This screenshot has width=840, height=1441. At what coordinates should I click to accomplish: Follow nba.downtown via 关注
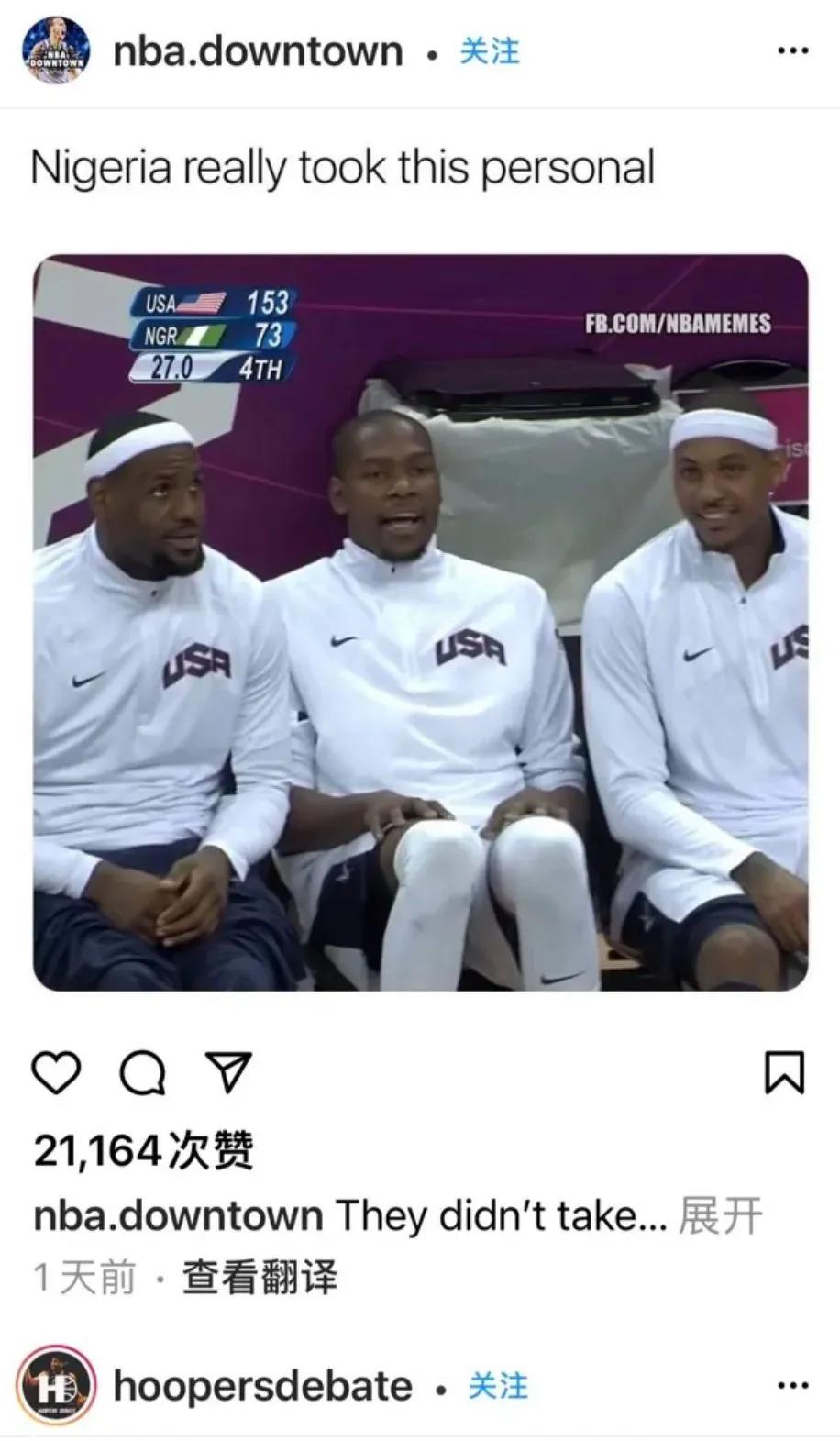(x=489, y=51)
